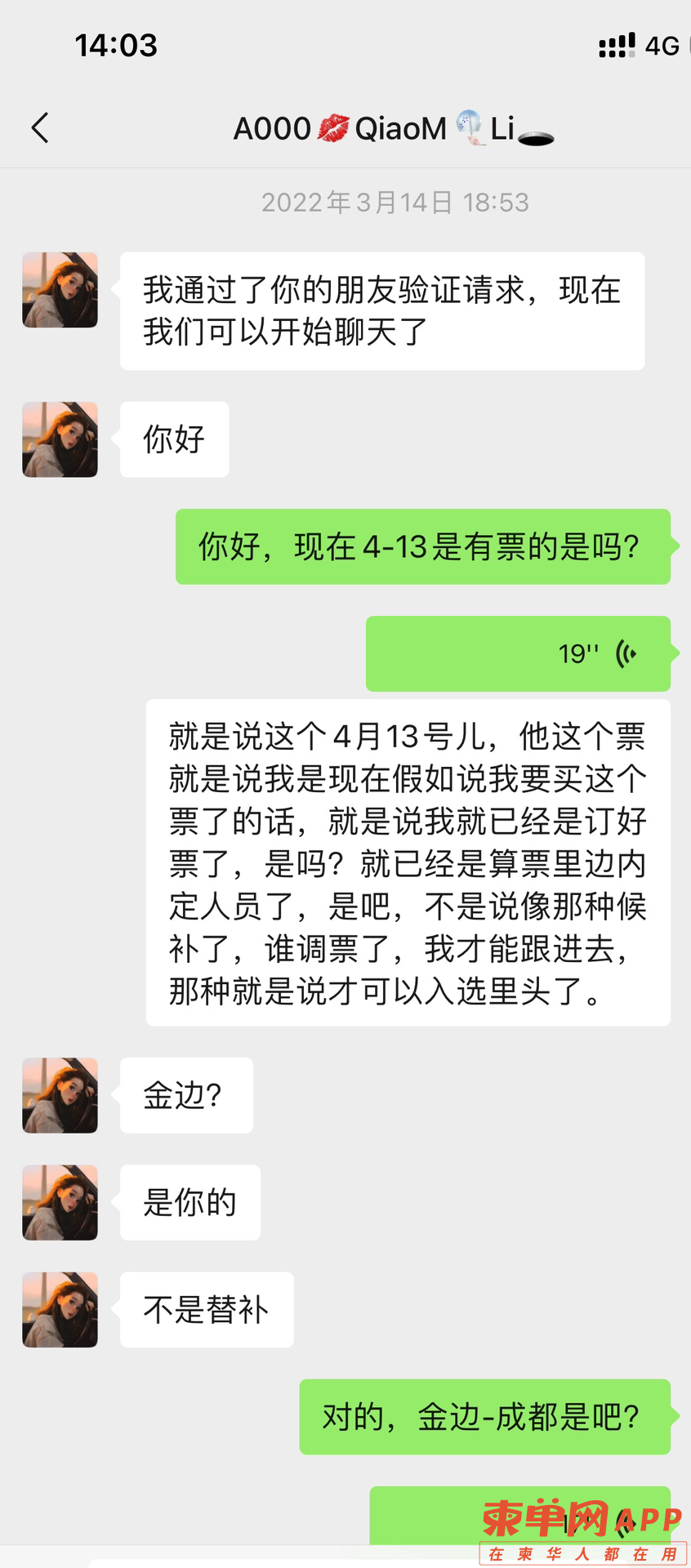Screen dimensions: 691x1568
Task: Go back to the chat list
Action: point(40,128)
